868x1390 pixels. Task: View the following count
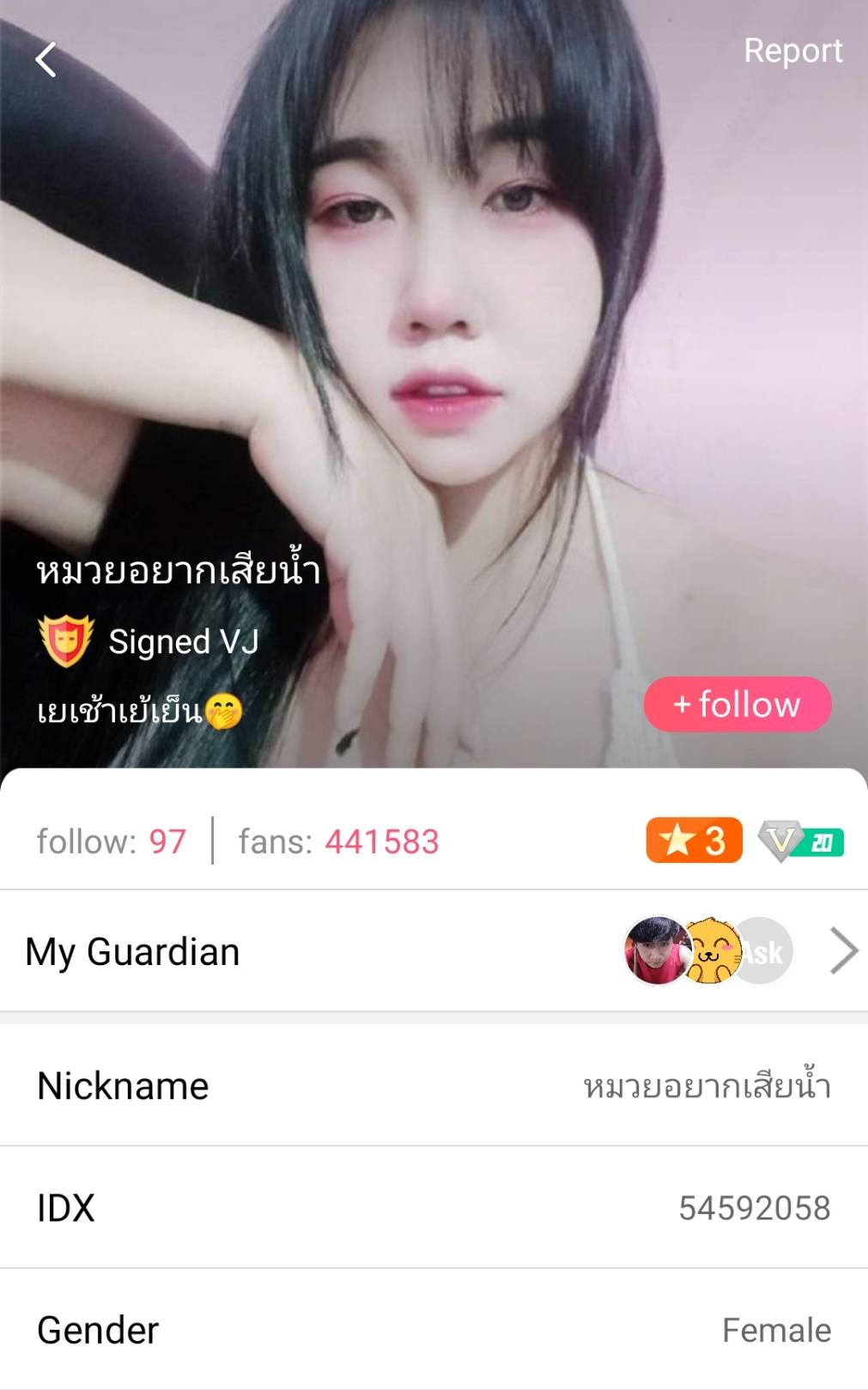pyautogui.click(x=112, y=841)
